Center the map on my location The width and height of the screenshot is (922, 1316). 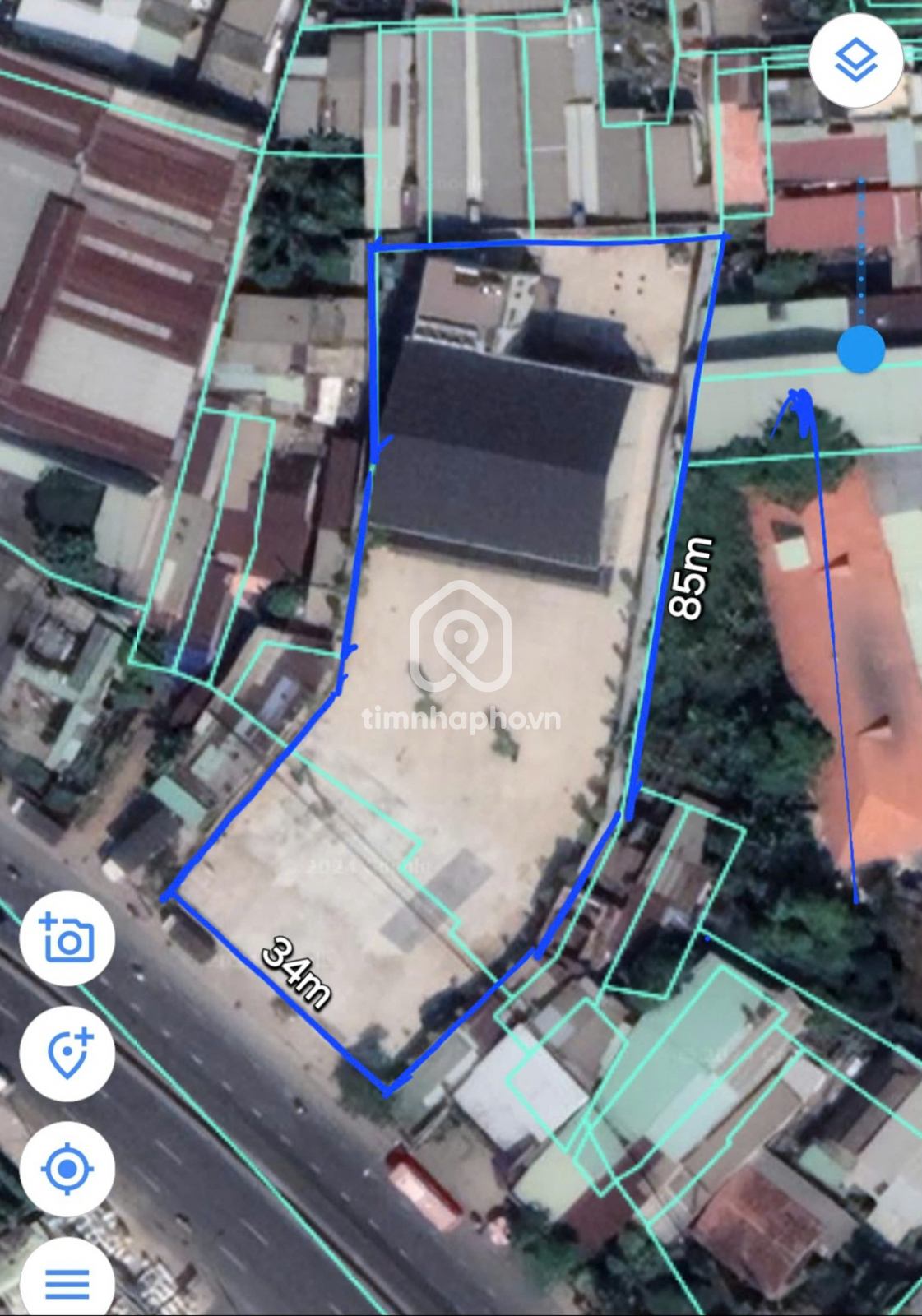(67, 1168)
